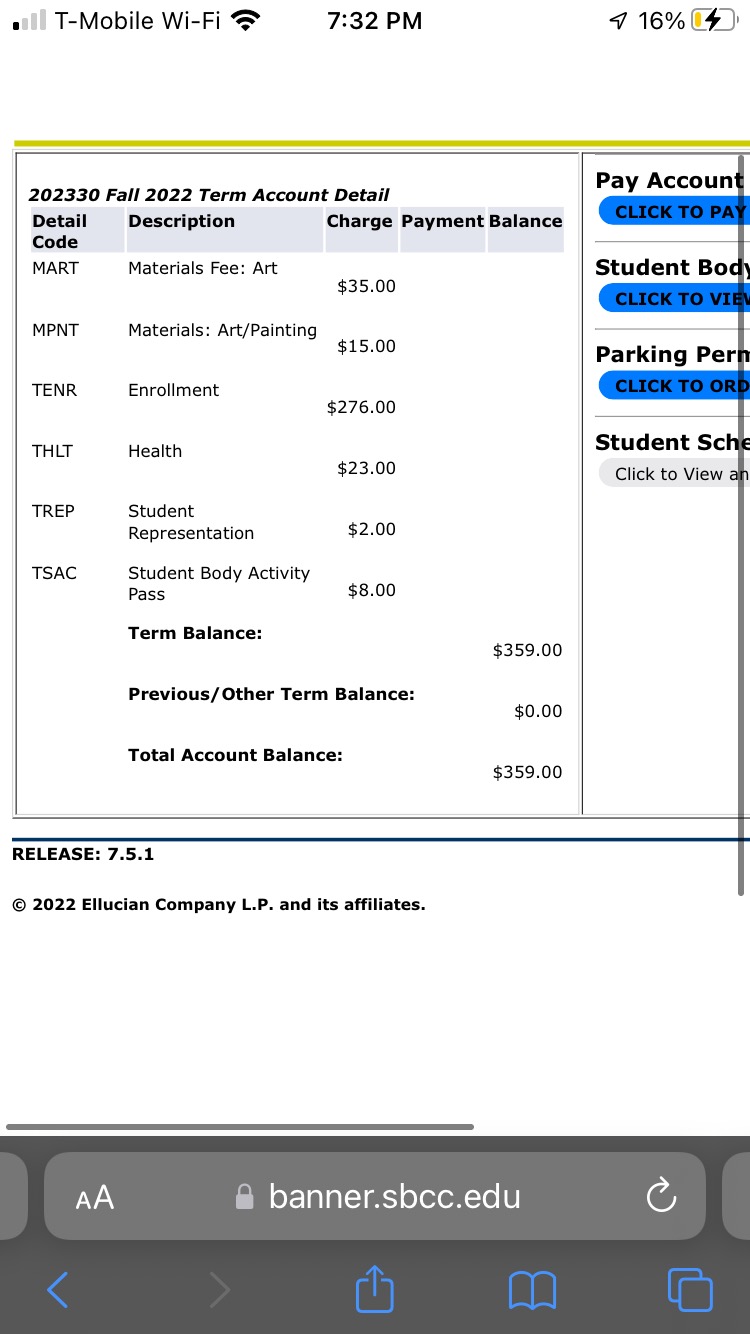Reload the page with the refresh icon
This screenshot has width=750, height=1334.
tap(661, 1196)
